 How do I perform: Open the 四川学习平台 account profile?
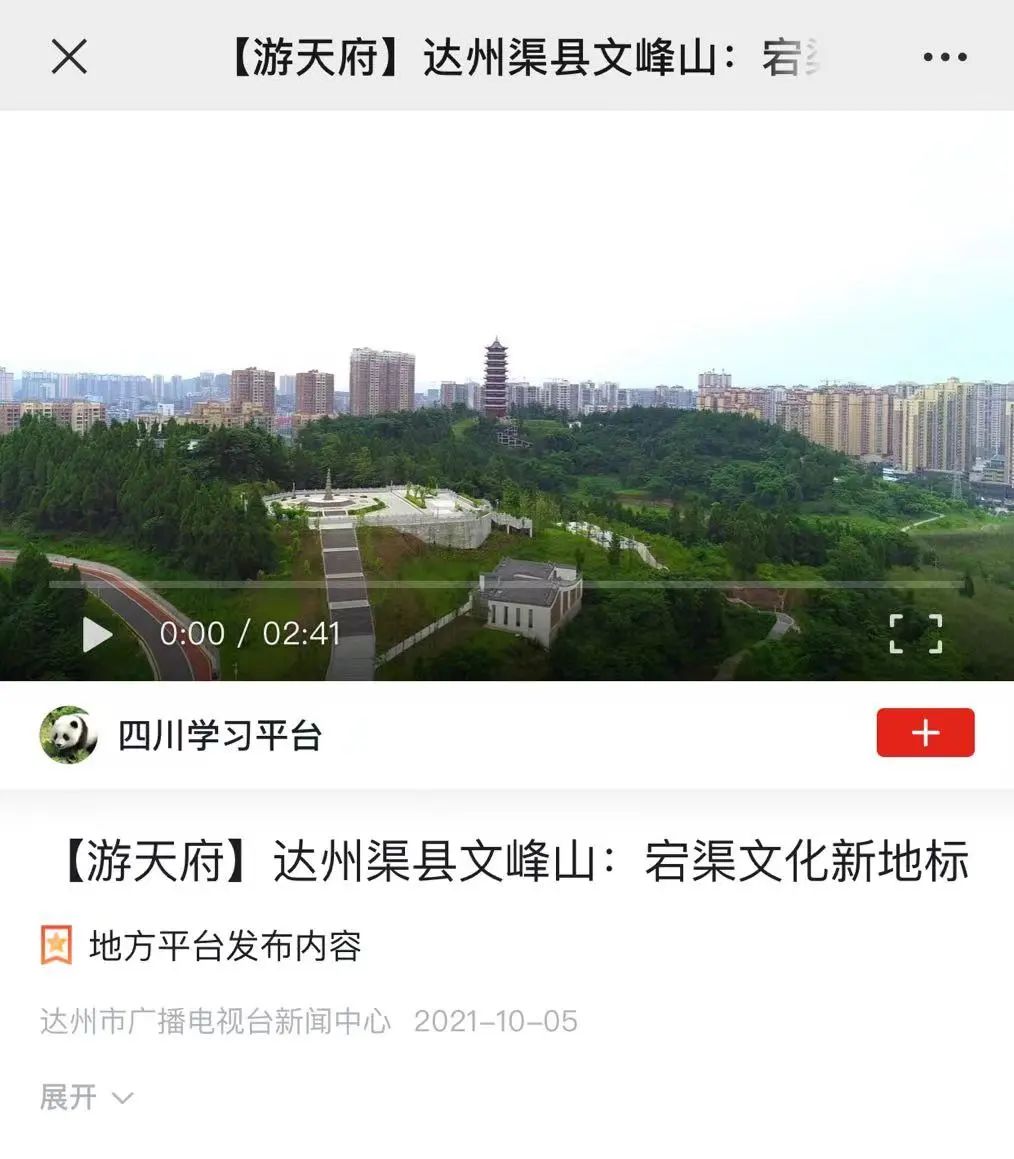click(x=219, y=736)
